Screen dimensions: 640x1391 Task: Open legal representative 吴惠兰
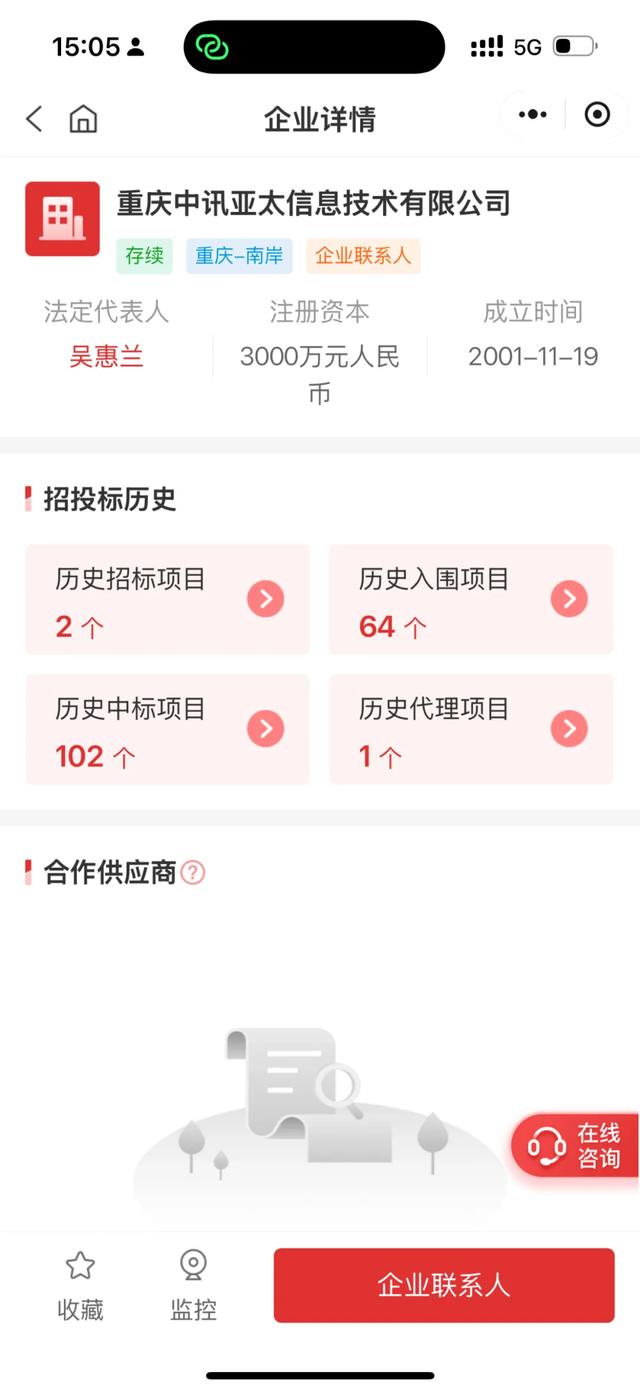pos(106,356)
